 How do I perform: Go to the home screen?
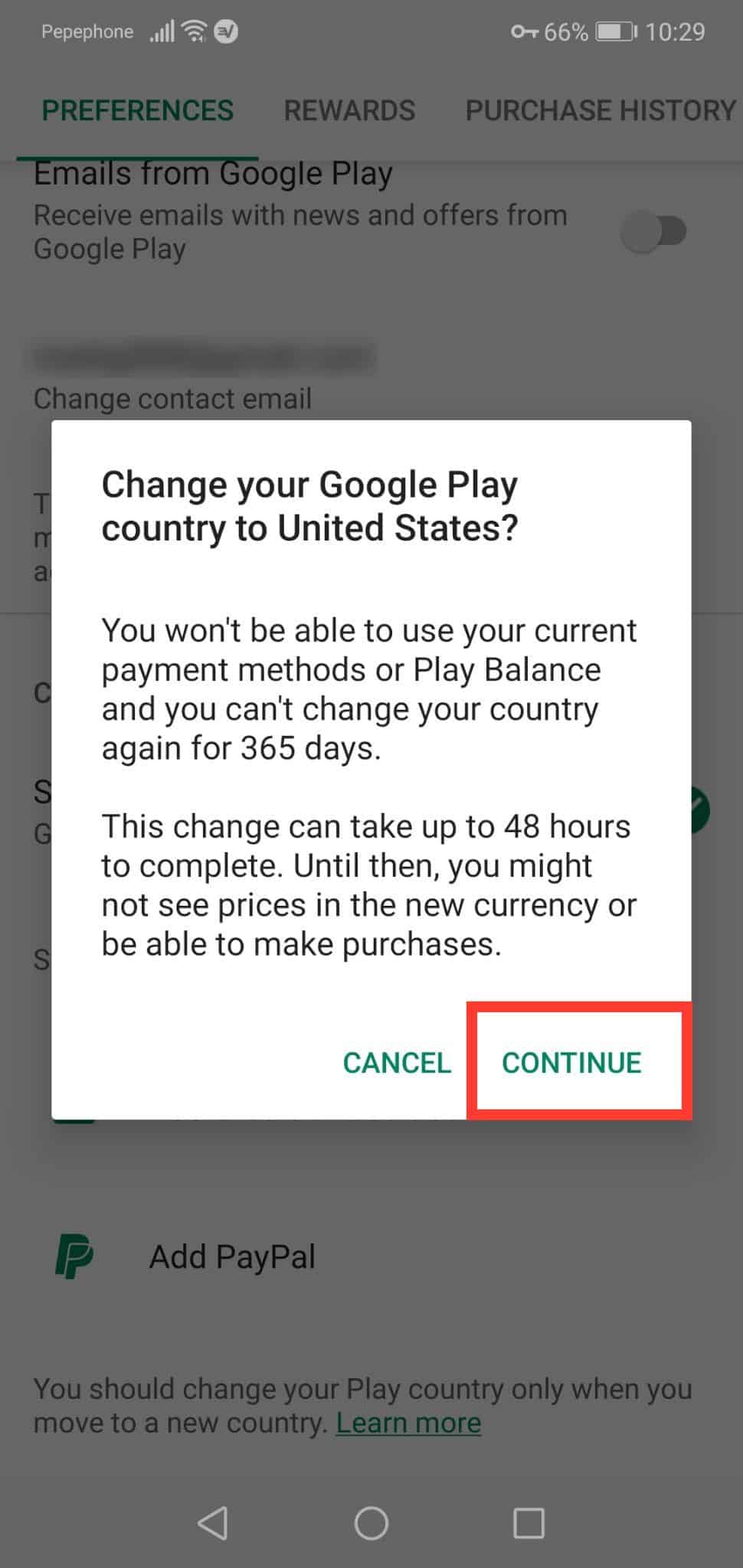coord(371,1523)
